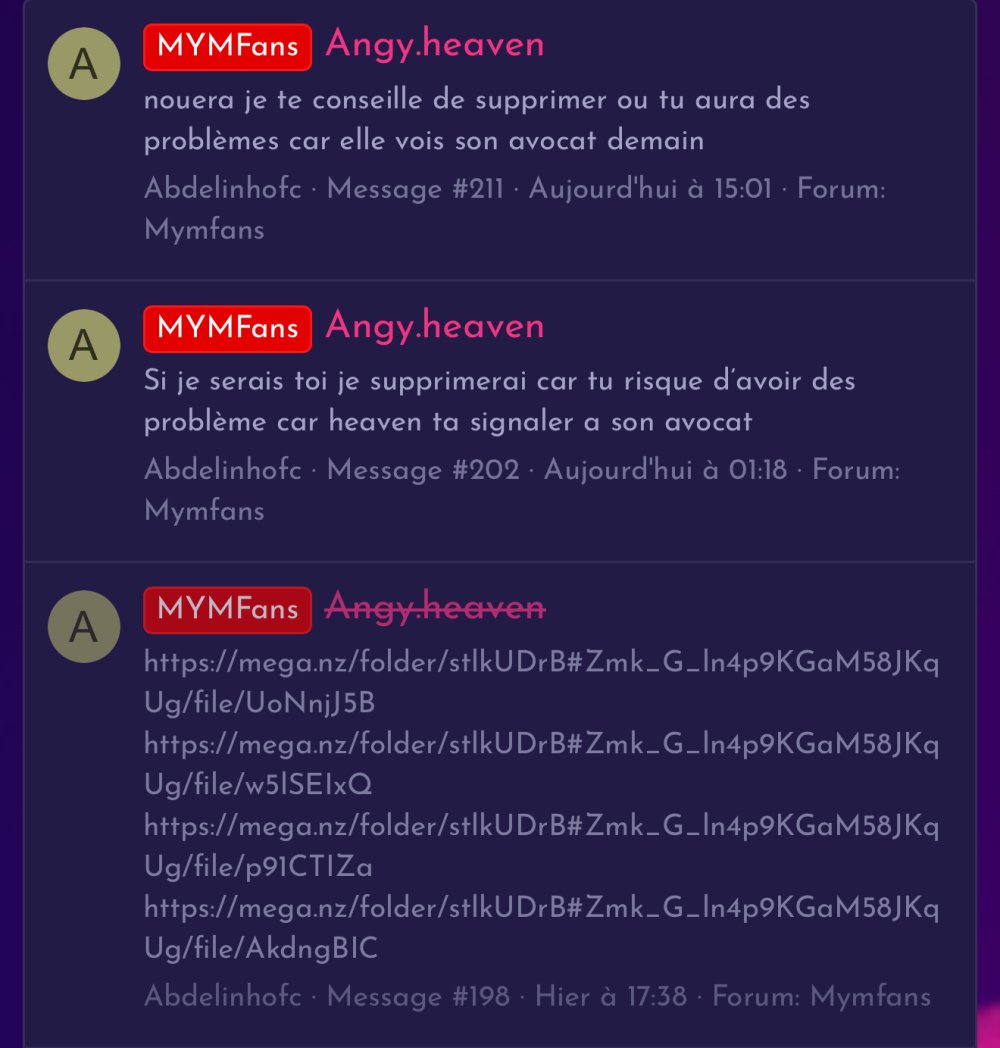1000x1048 pixels.
Task: Tap the MYMFans prefix label on message #211
Action: (228, 47)
